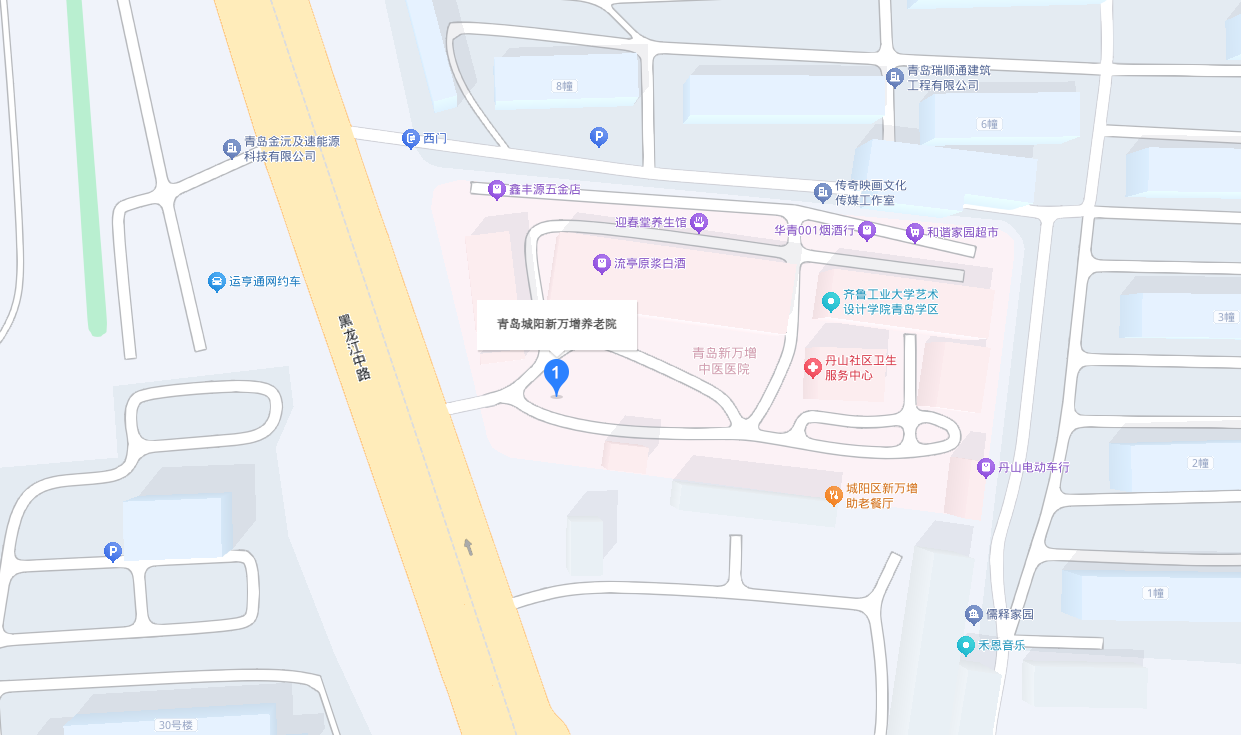Image resolution: width=1241 pixels, height=735 pixels.
Task: Open the 齐鲁工业大学艺术设计学院青岛学区 marker
Action: tap(829, 301)
